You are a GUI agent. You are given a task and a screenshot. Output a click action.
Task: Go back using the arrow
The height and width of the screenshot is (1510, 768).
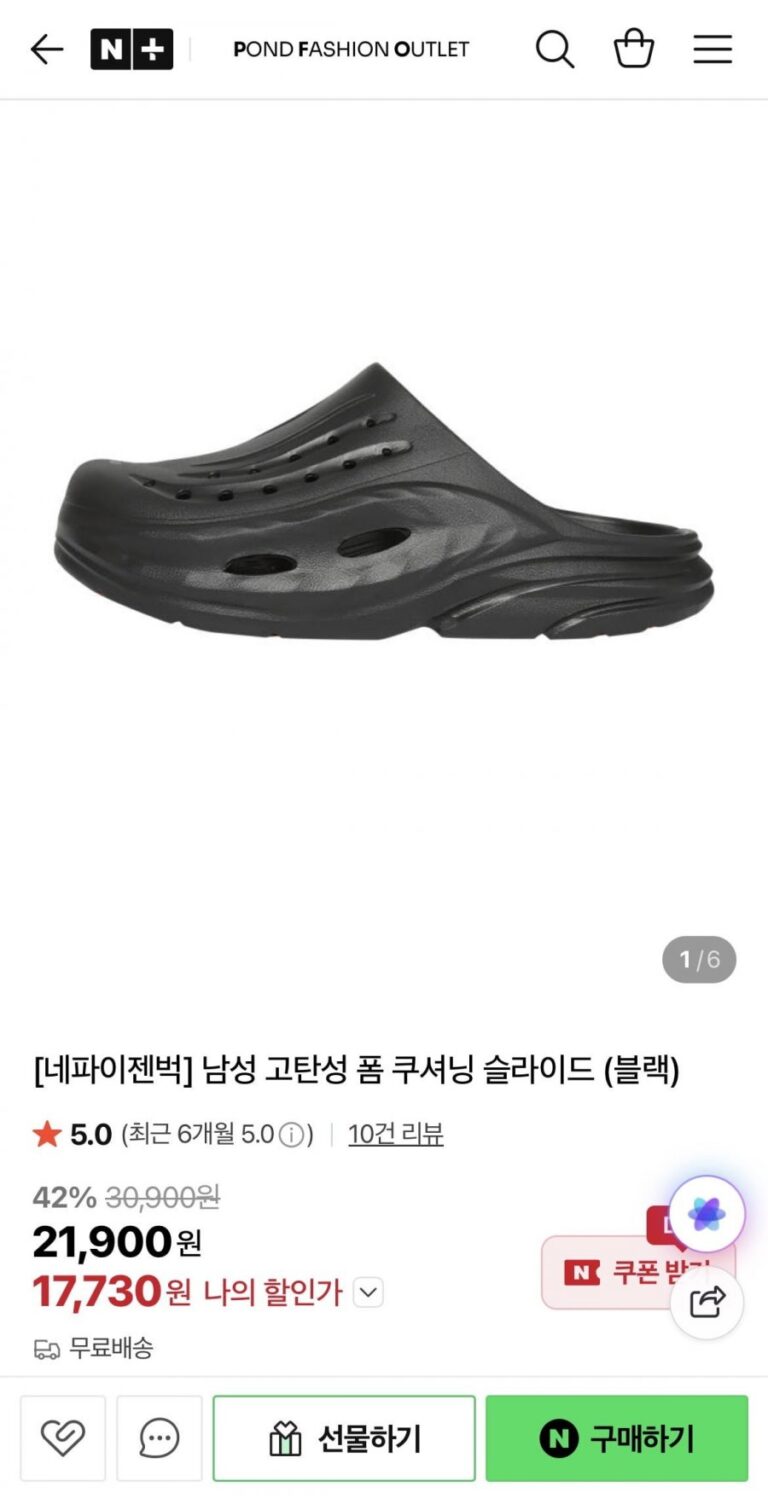pyautogui.click(x=46, y=49)
